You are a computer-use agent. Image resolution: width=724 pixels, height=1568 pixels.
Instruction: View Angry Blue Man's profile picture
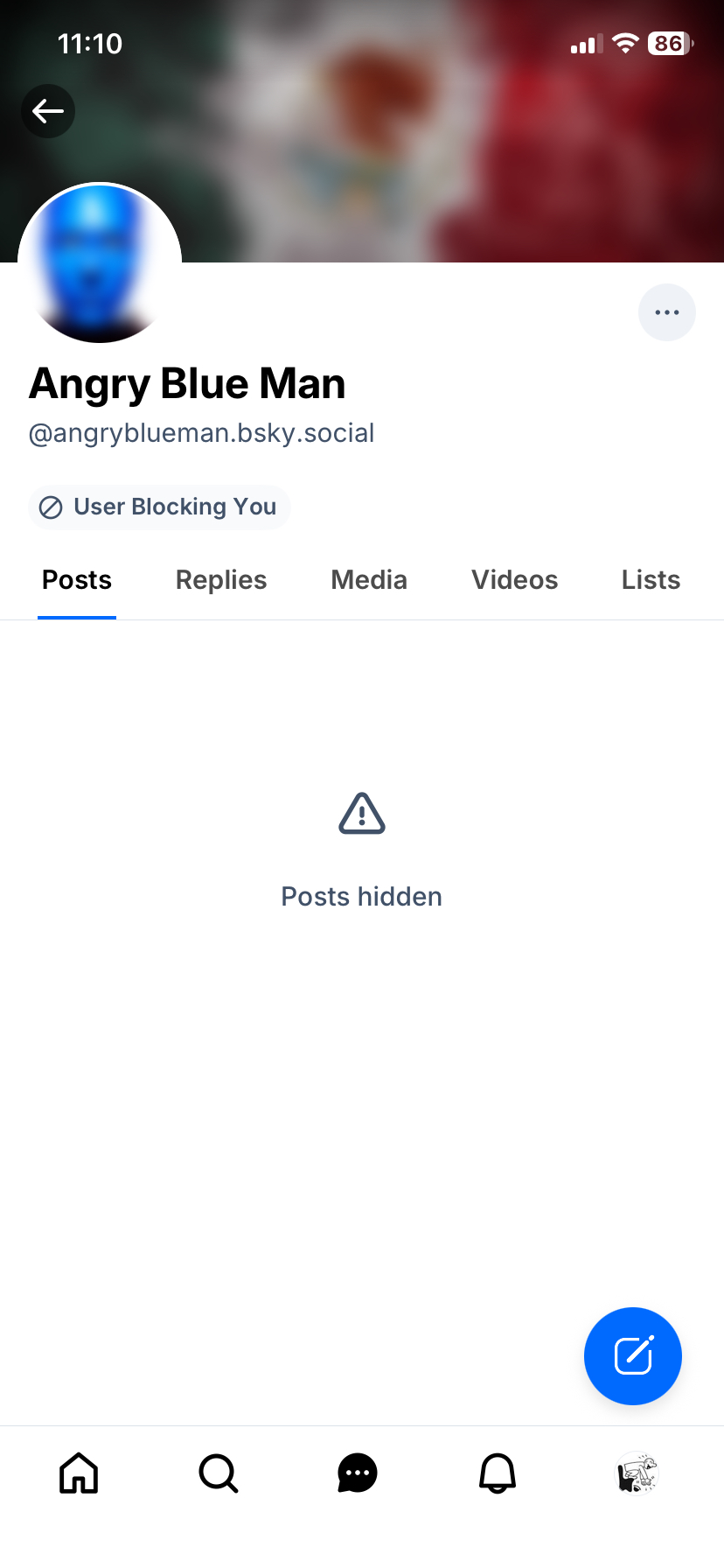coord(100,262)
